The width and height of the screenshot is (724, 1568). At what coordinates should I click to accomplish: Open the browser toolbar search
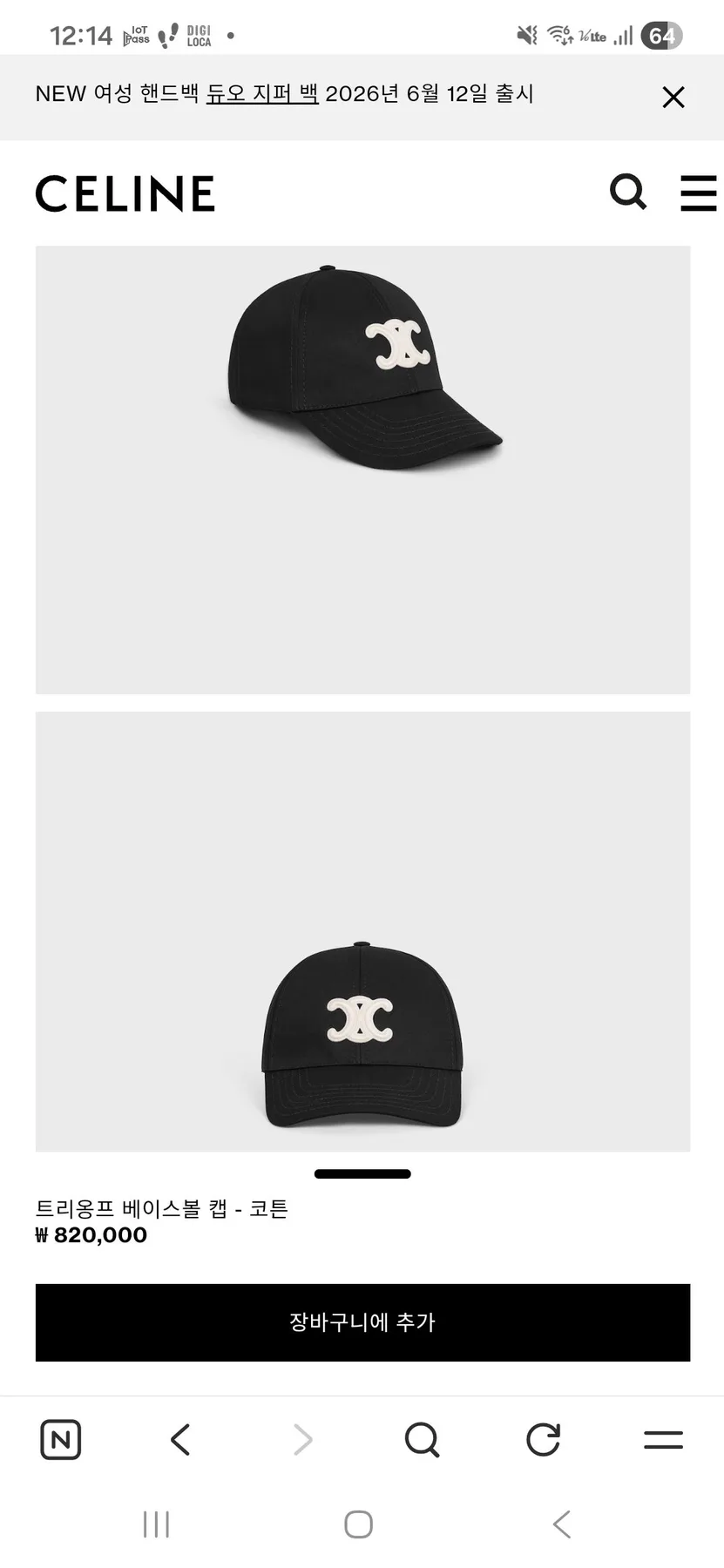click(423, 1439)
